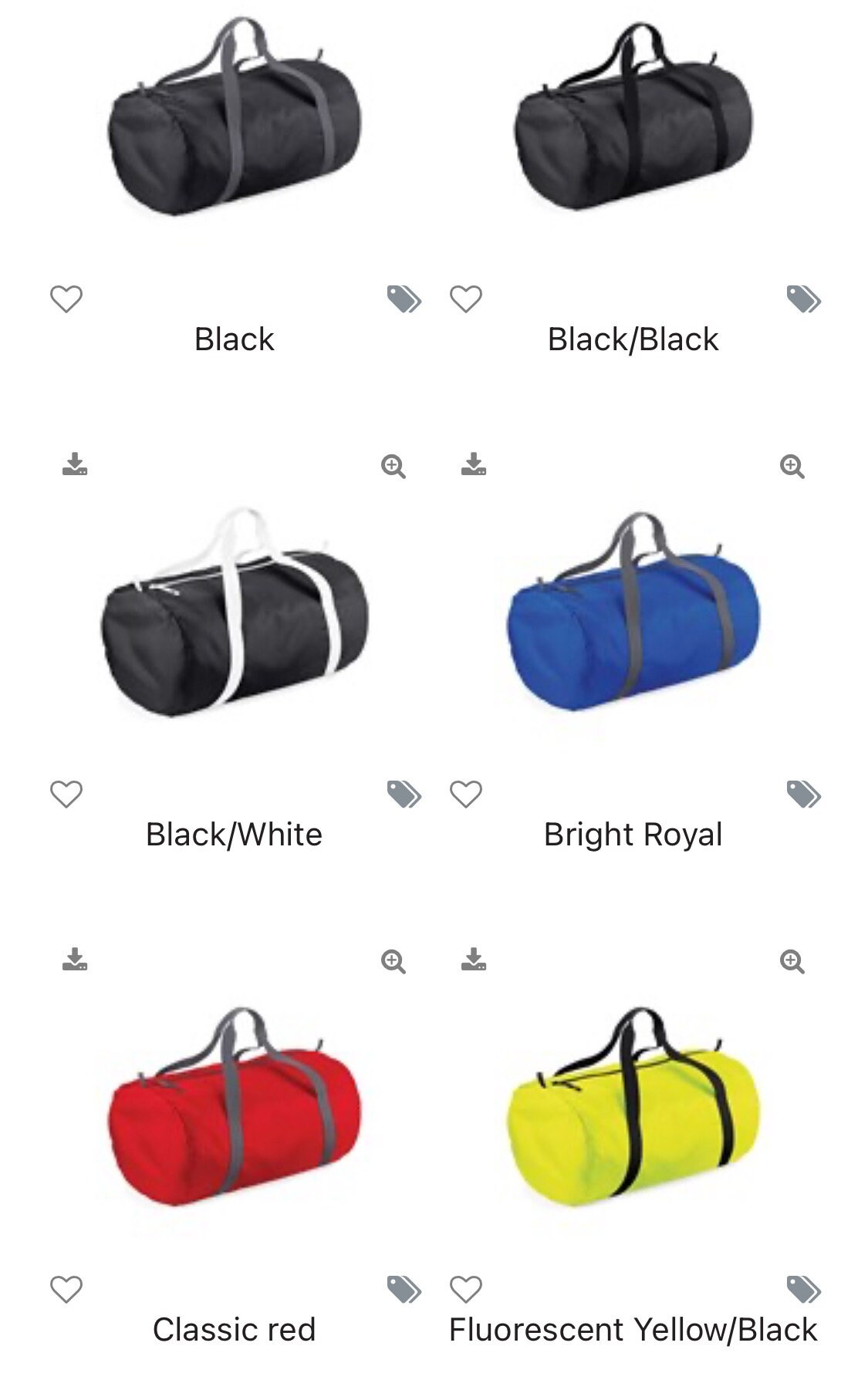Zoom into the Black/White bag image
Image resolution: width=868 pixels, height=1400 pixels.
tap(393, 466)
